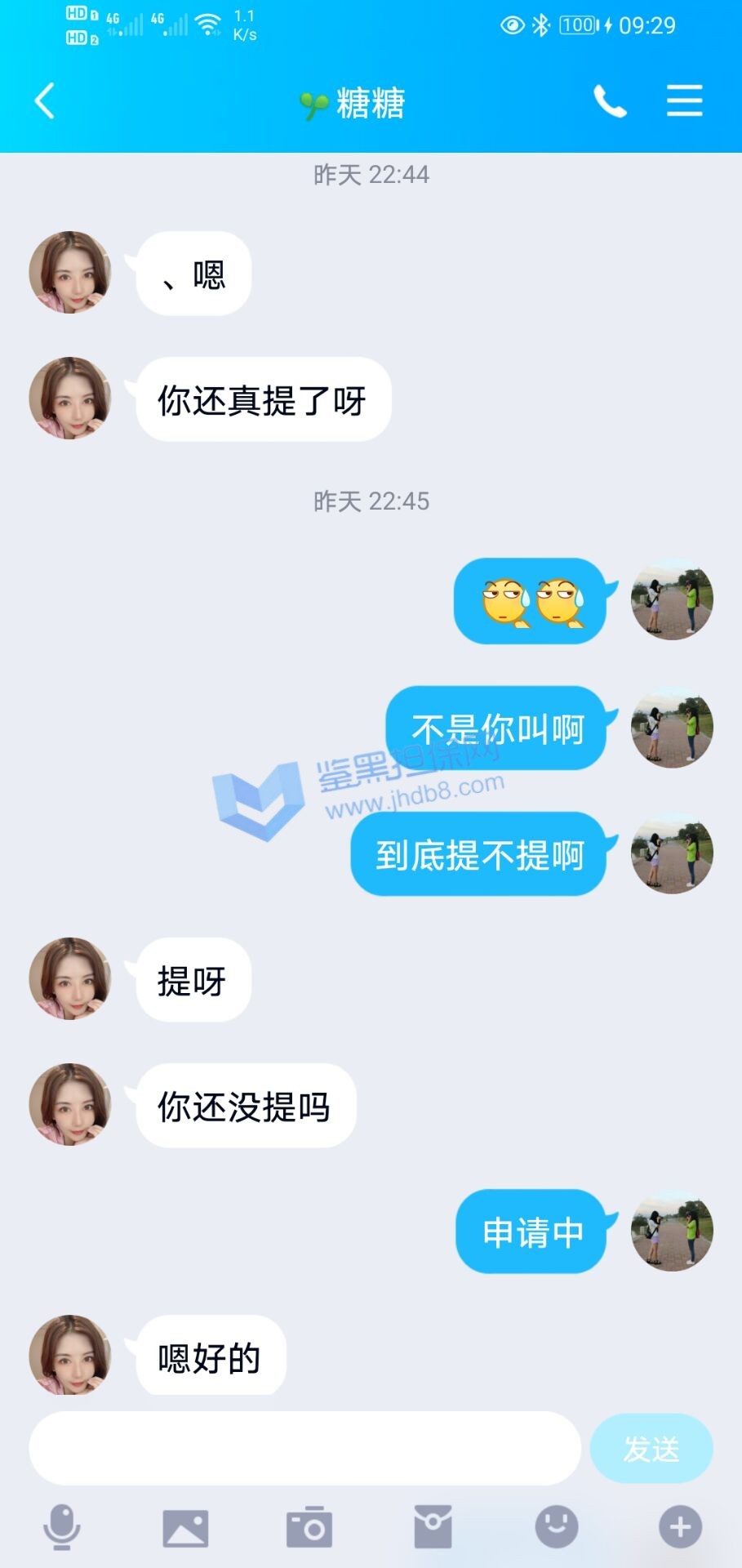Open the emoji picker
Viewport: 742px width, 1568px height.
tap(557, 1527)
